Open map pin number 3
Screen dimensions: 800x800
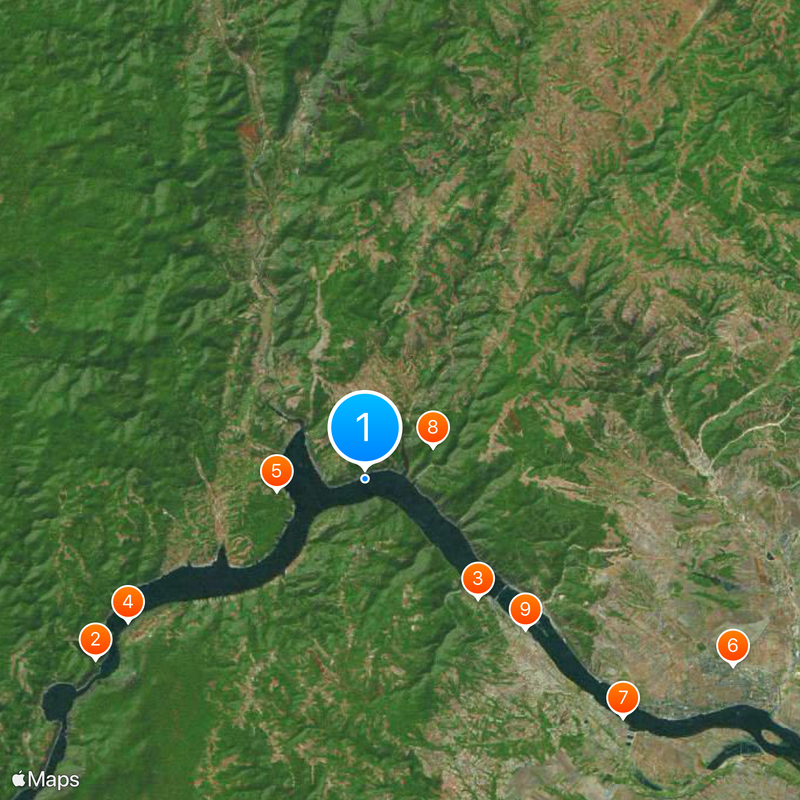478,578
